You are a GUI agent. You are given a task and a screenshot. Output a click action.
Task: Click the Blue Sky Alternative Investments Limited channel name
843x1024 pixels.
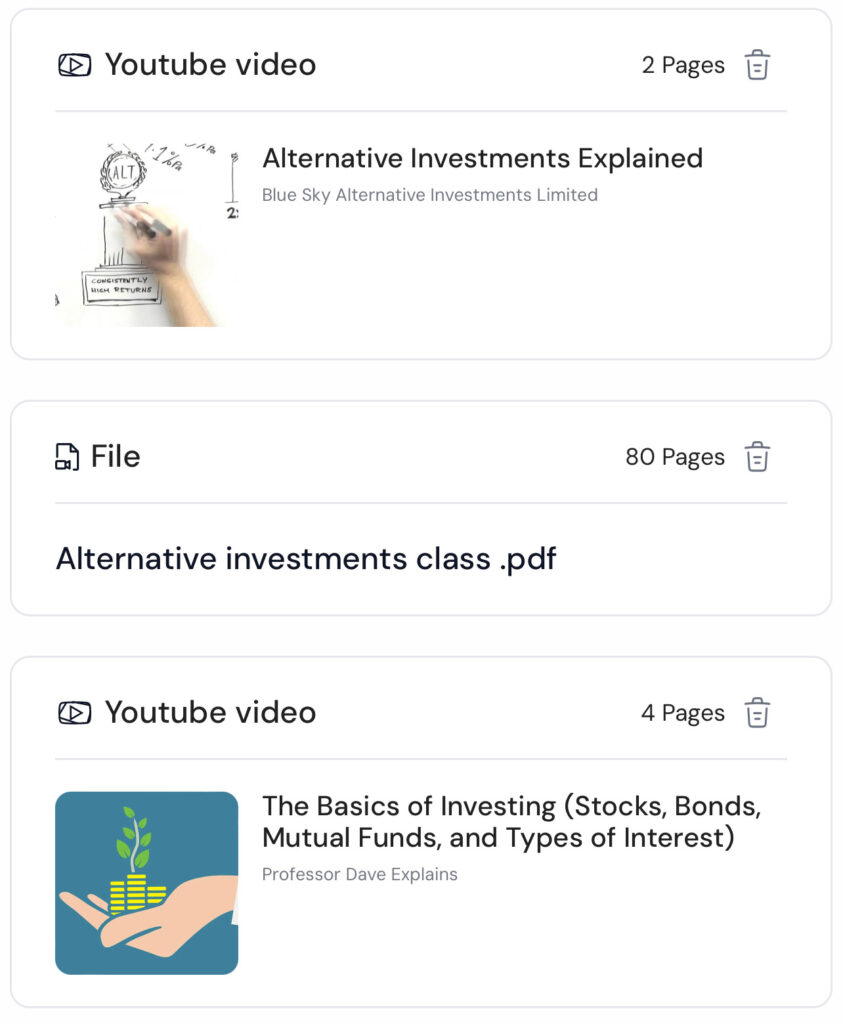(428, 195)
